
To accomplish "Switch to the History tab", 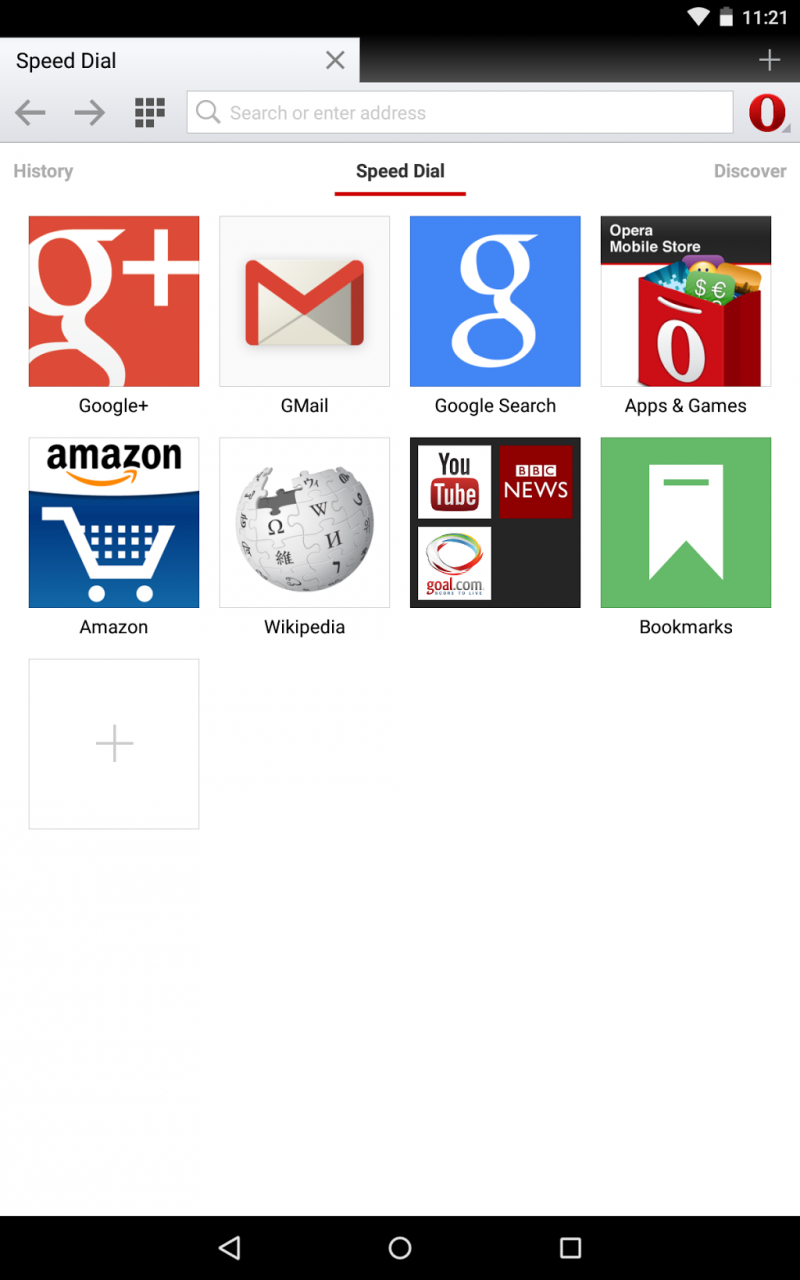I will [43, 171].
